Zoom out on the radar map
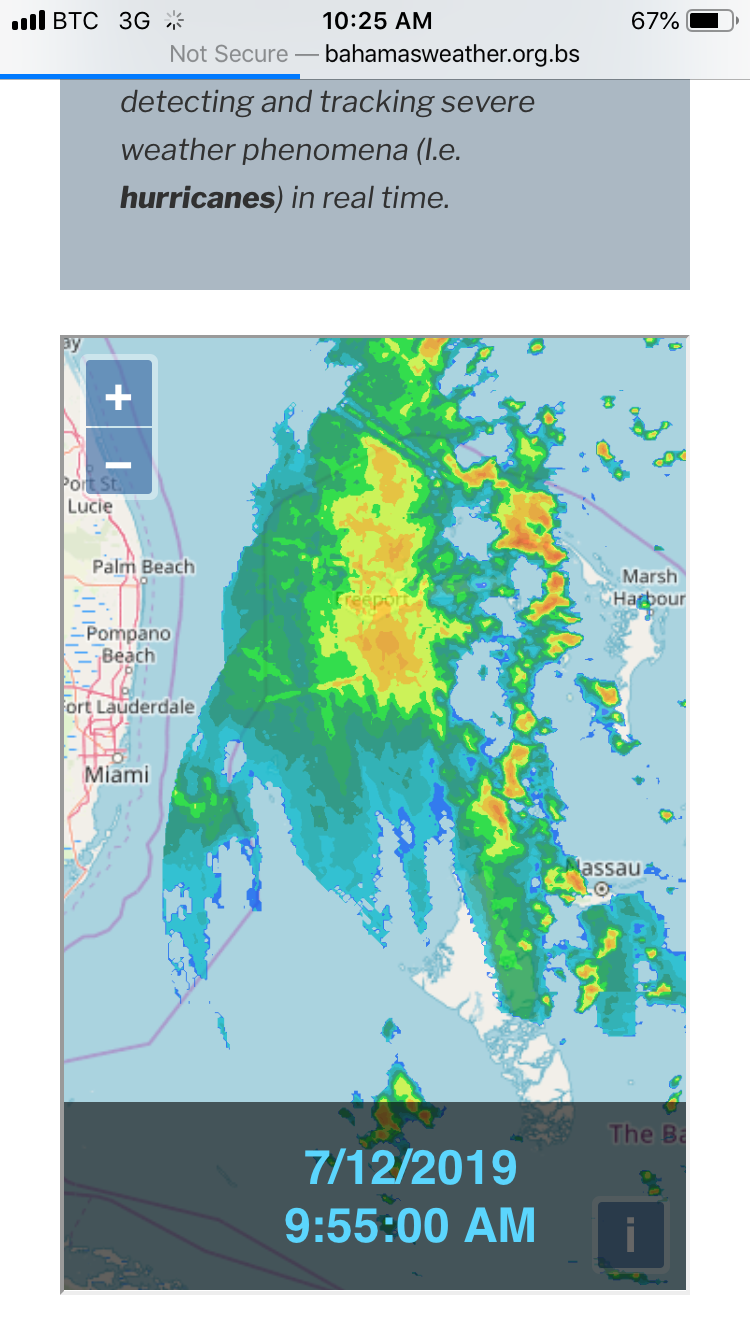The image size is (750, 1334). click(119, 463)
